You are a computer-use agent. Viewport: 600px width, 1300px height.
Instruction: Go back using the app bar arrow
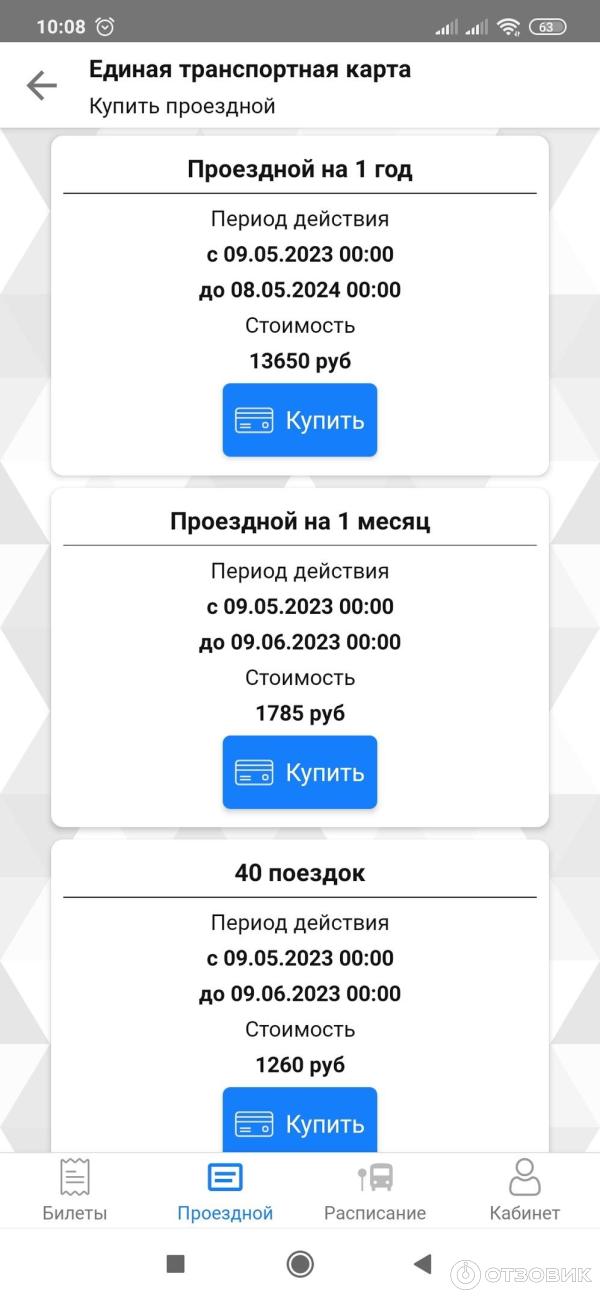pyautogui.click(x=42, y=86)
